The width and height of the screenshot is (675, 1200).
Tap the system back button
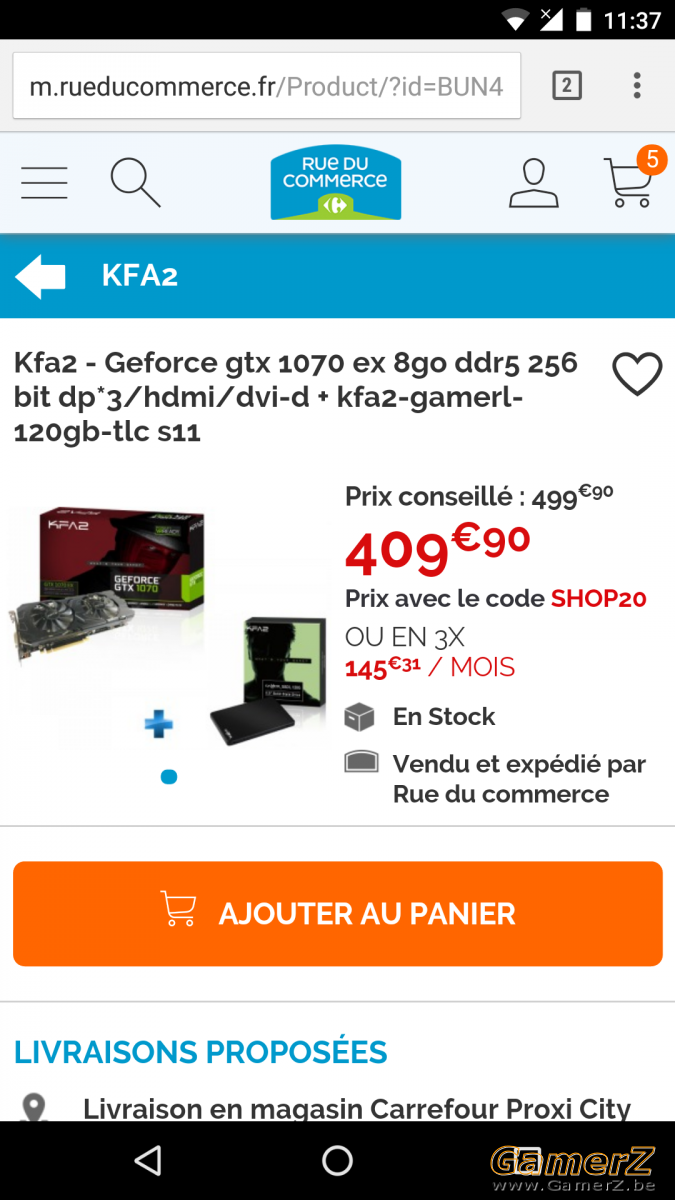click(148, 1160)
